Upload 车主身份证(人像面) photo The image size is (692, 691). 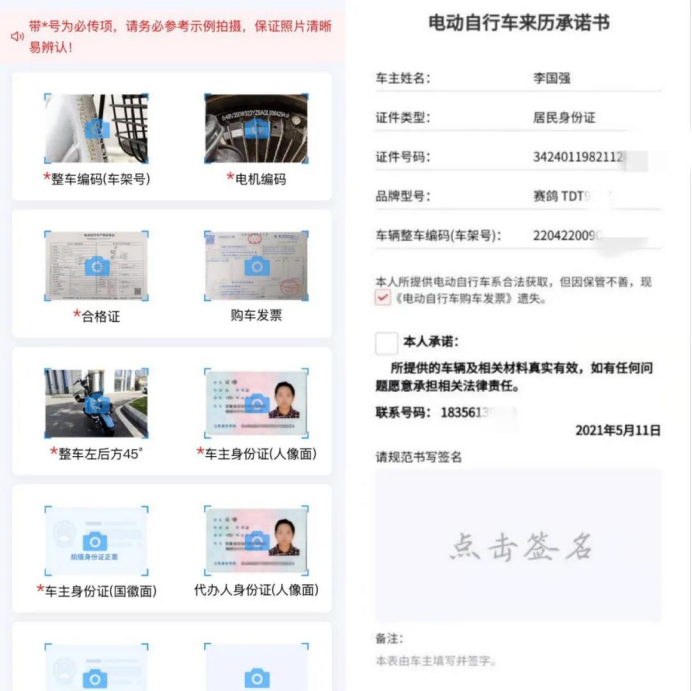(256, 403)
